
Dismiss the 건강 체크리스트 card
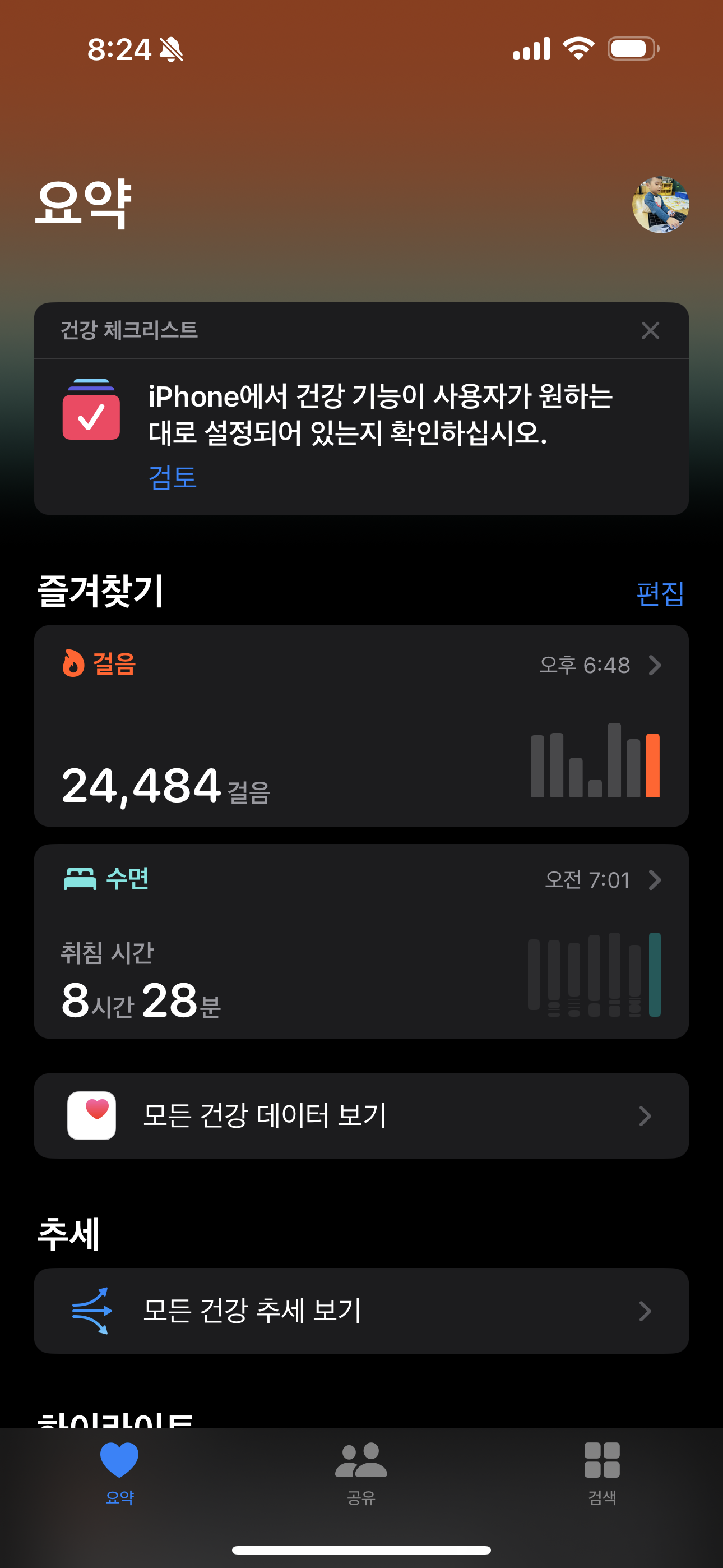click(x=650, y=330)
